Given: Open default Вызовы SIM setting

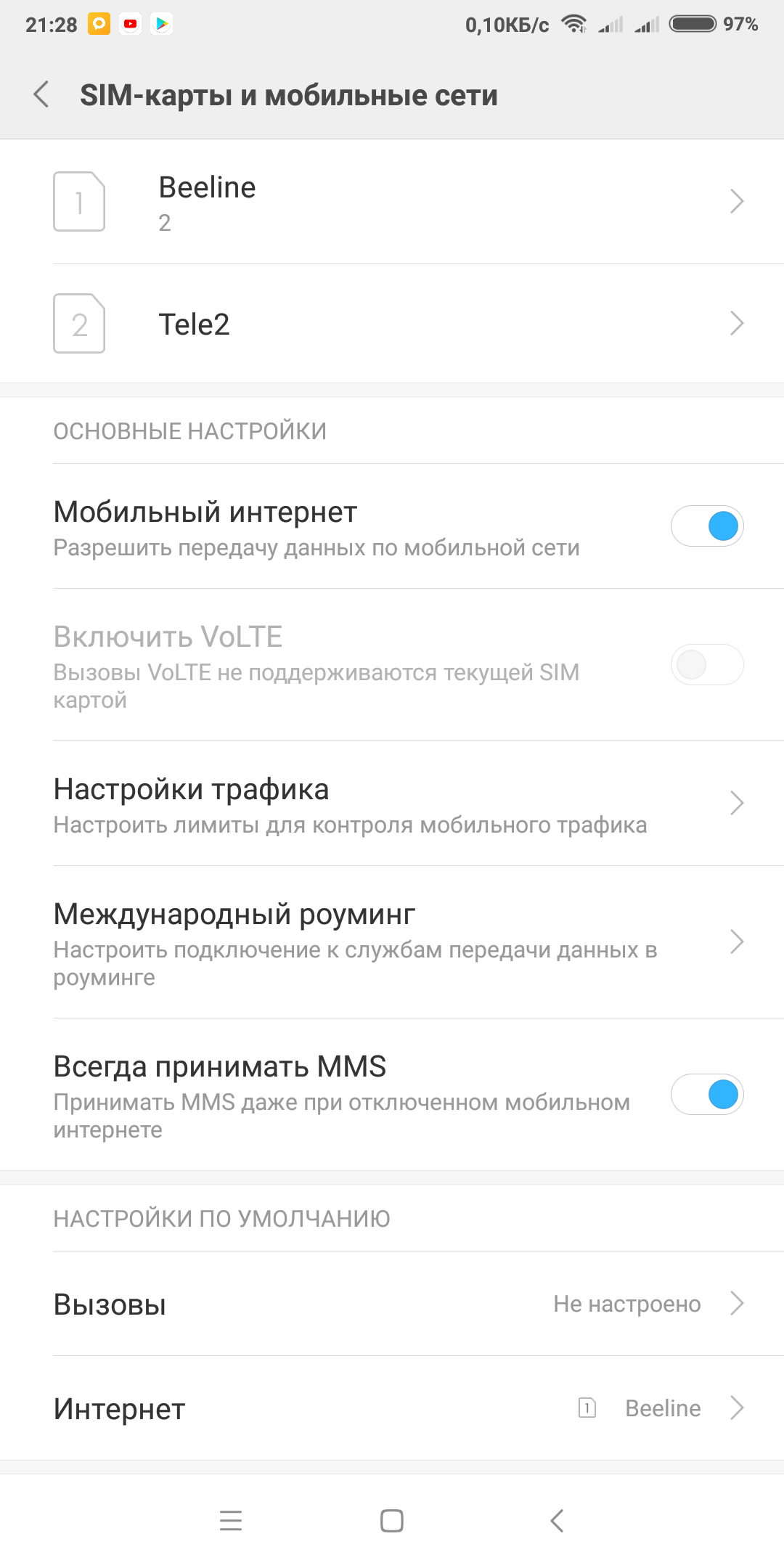Looking at the screenshot, I should 392,1304.
